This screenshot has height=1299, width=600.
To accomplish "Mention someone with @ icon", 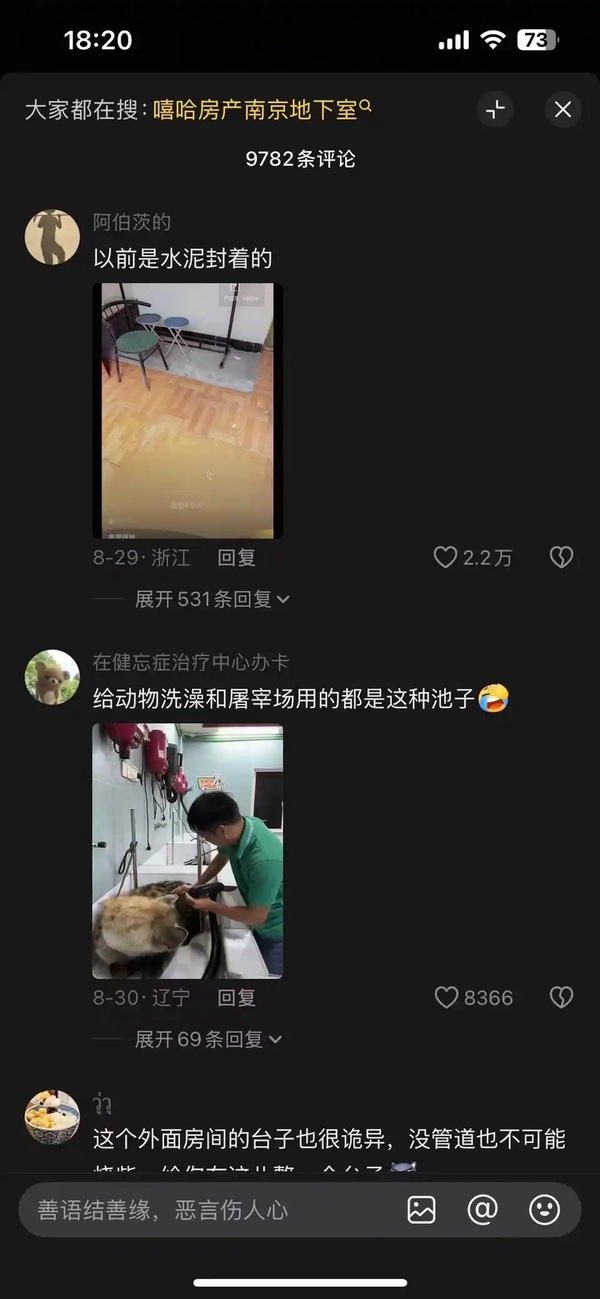I will [x=483, y=1210].
